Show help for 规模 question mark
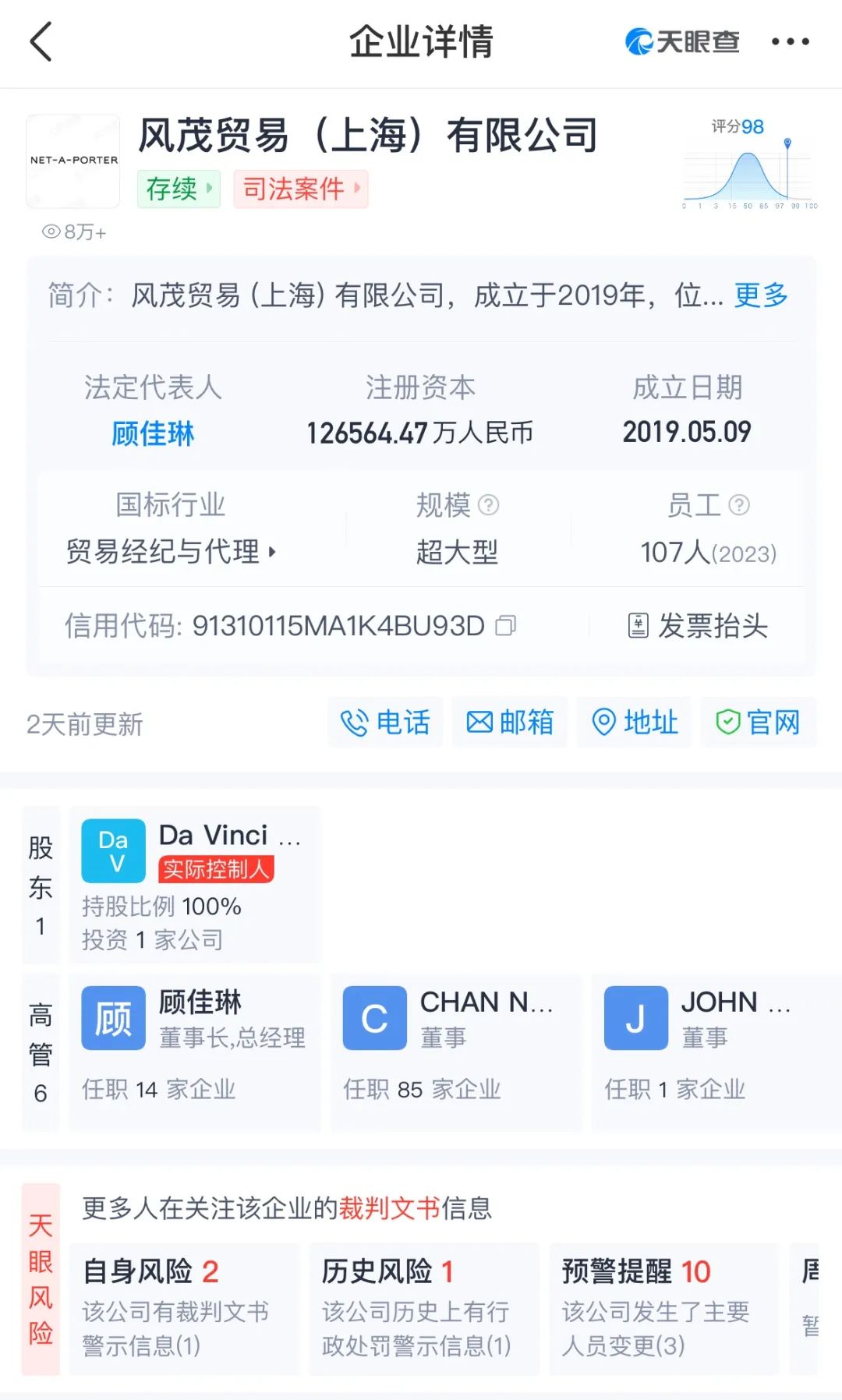This screenshot has height=1400, width=842. (489, 505)
